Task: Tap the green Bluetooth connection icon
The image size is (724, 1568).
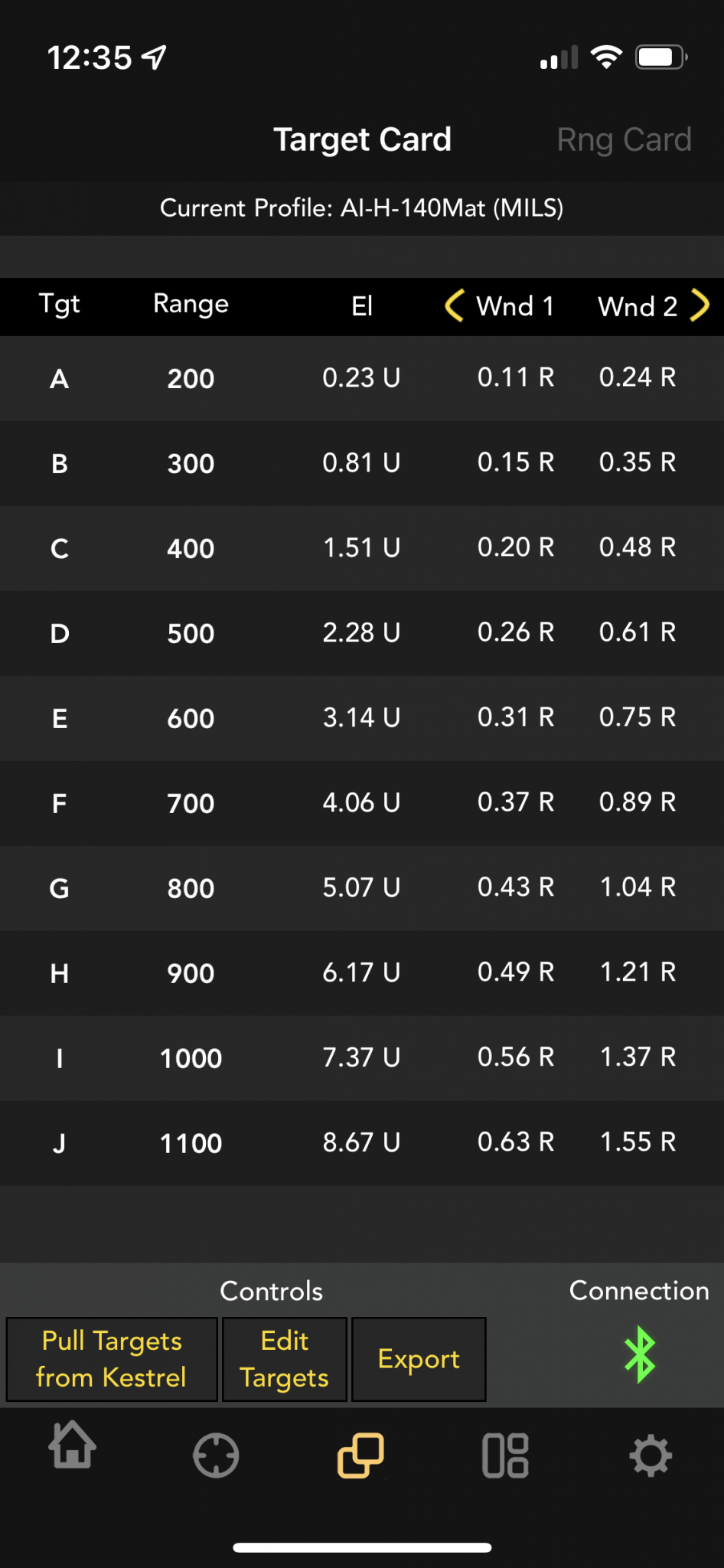Action: tap(640, 1355)
